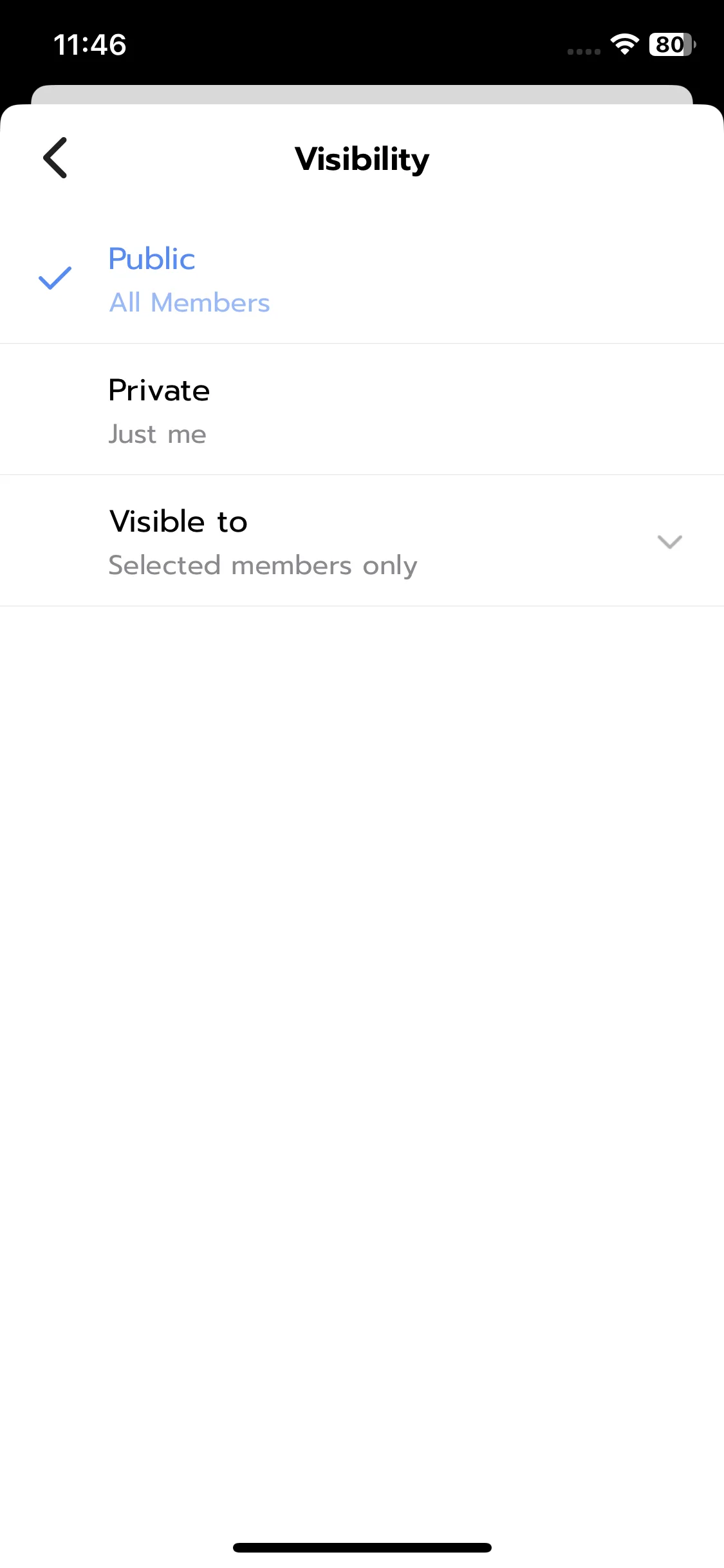Go back from the Visibility screen

pyautogui.click(x=55, y=158)
